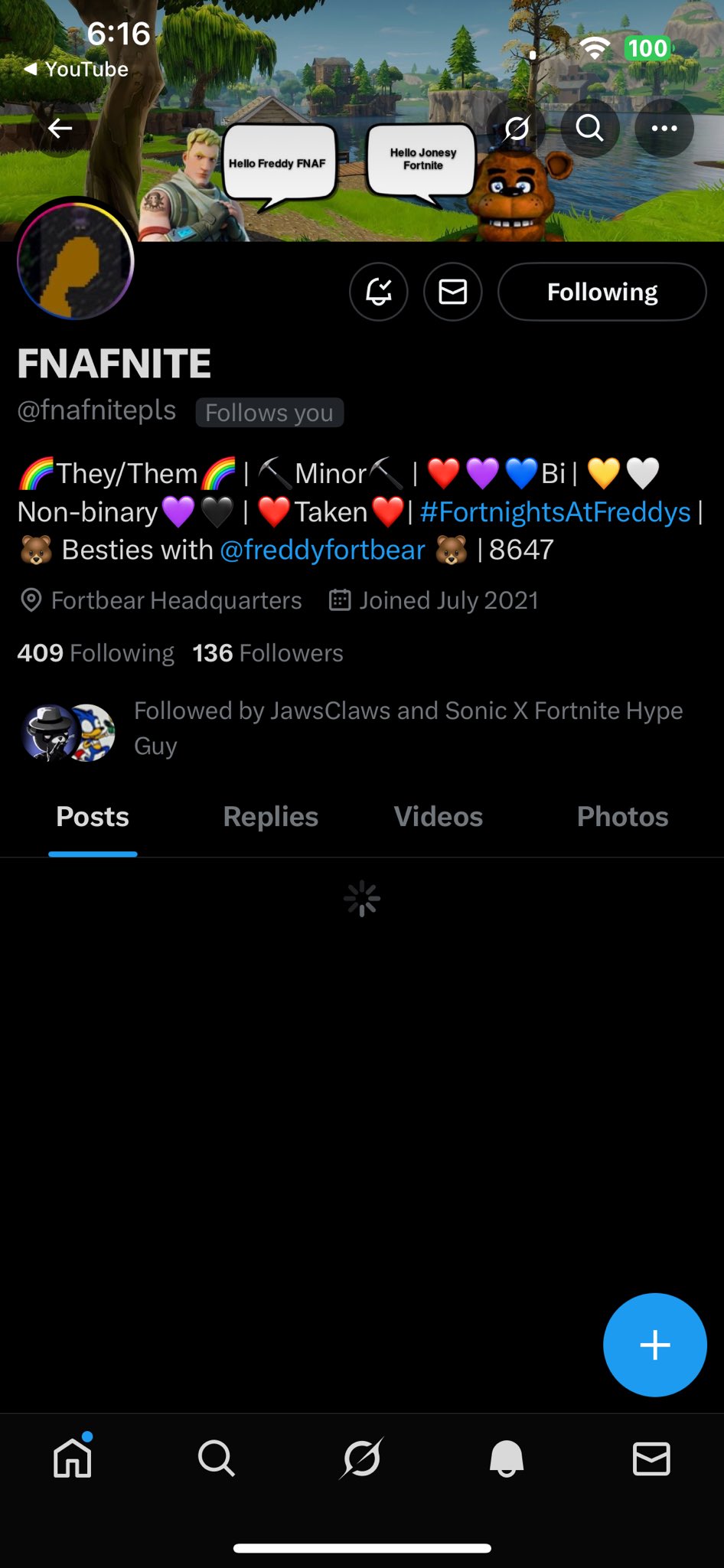
Task: Return to YouTube via status bar link
Action: 77,70
